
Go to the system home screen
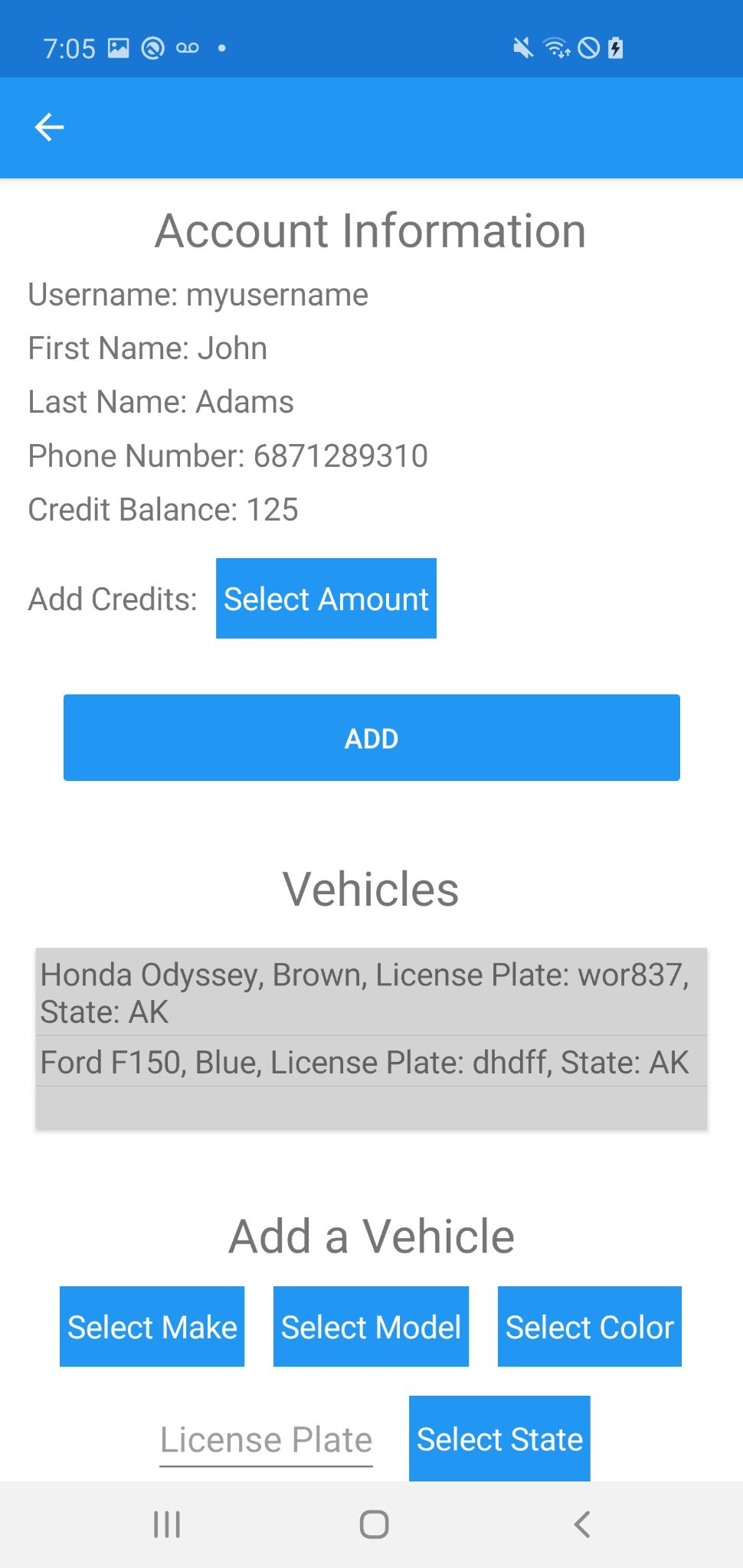pyautogui.click(x=374, y=1524)
